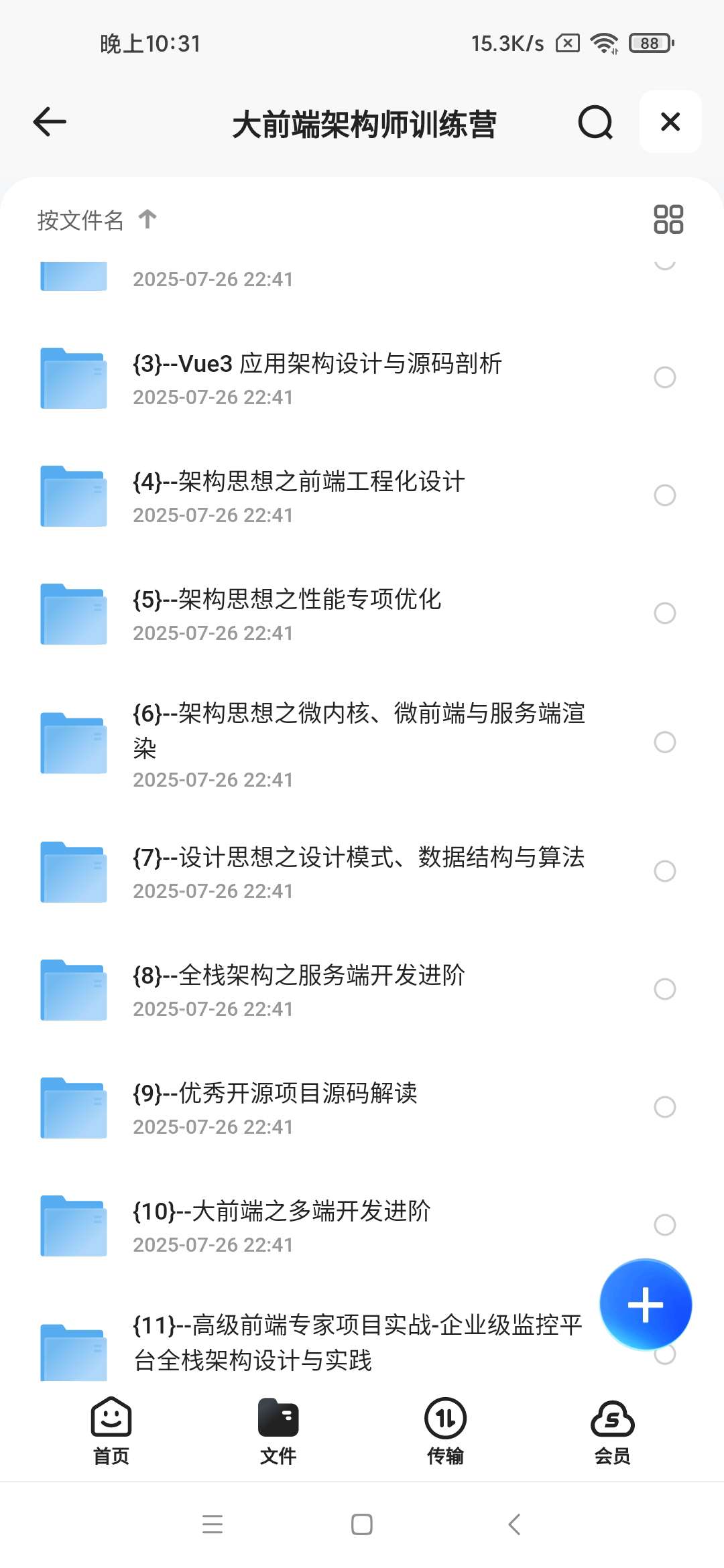Select the checkbox next to {5}--架构思想之性能专项优化
This screenshot has height=1568, width=724.
[665, 612]
